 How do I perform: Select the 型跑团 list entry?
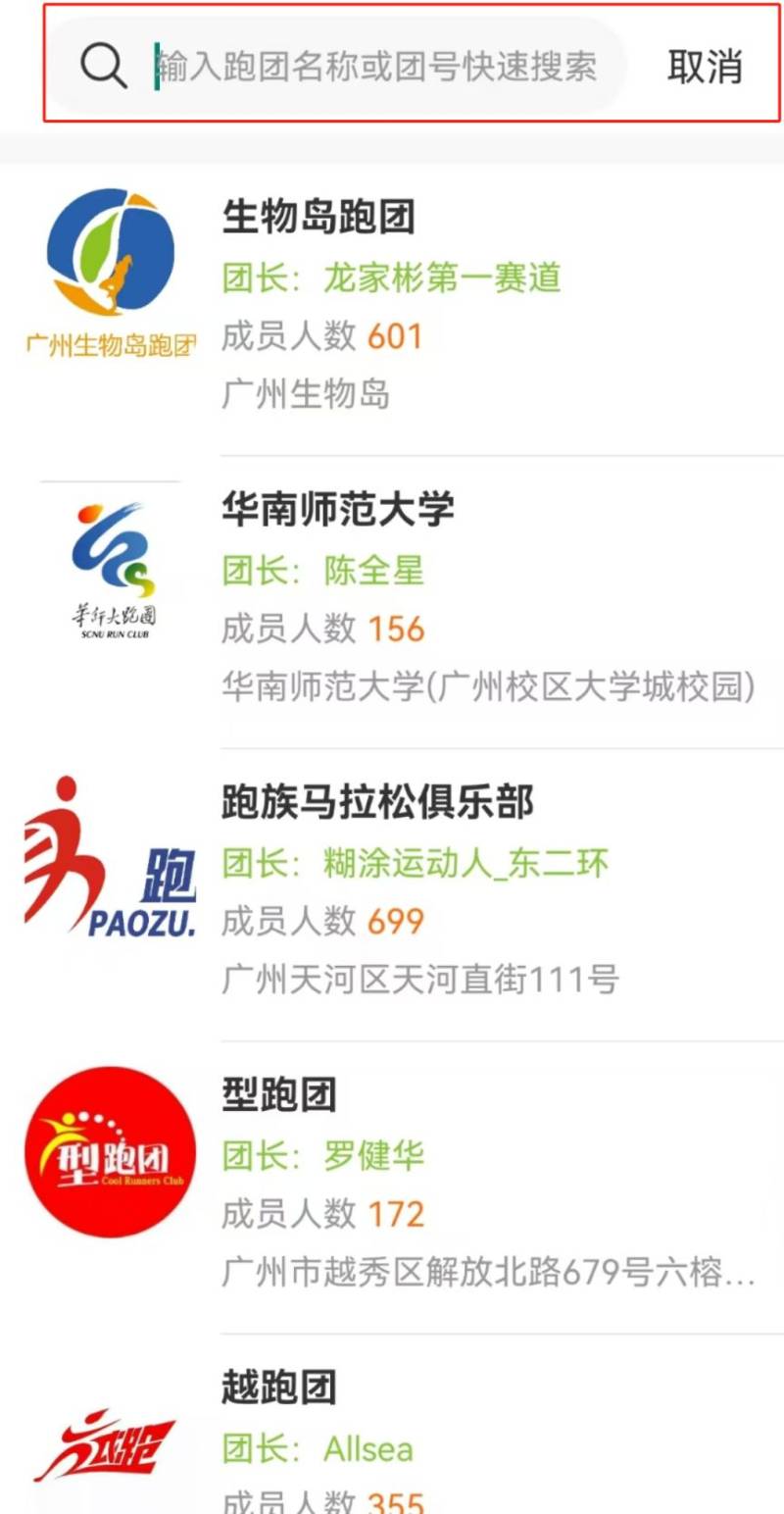392,1155
